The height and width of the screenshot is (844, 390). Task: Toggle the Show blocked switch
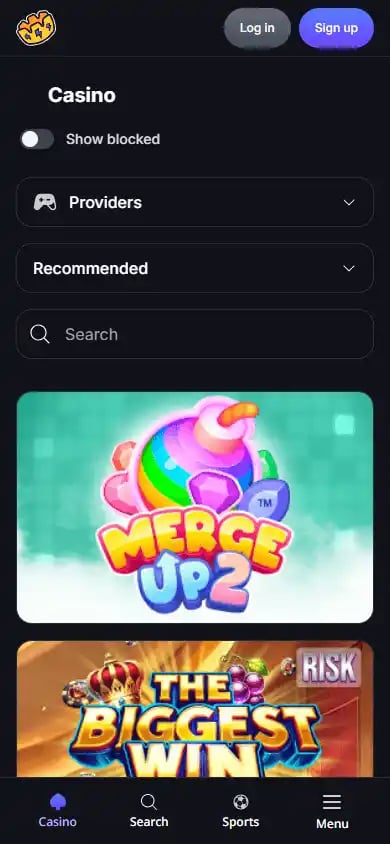click(x=37, y=139)
